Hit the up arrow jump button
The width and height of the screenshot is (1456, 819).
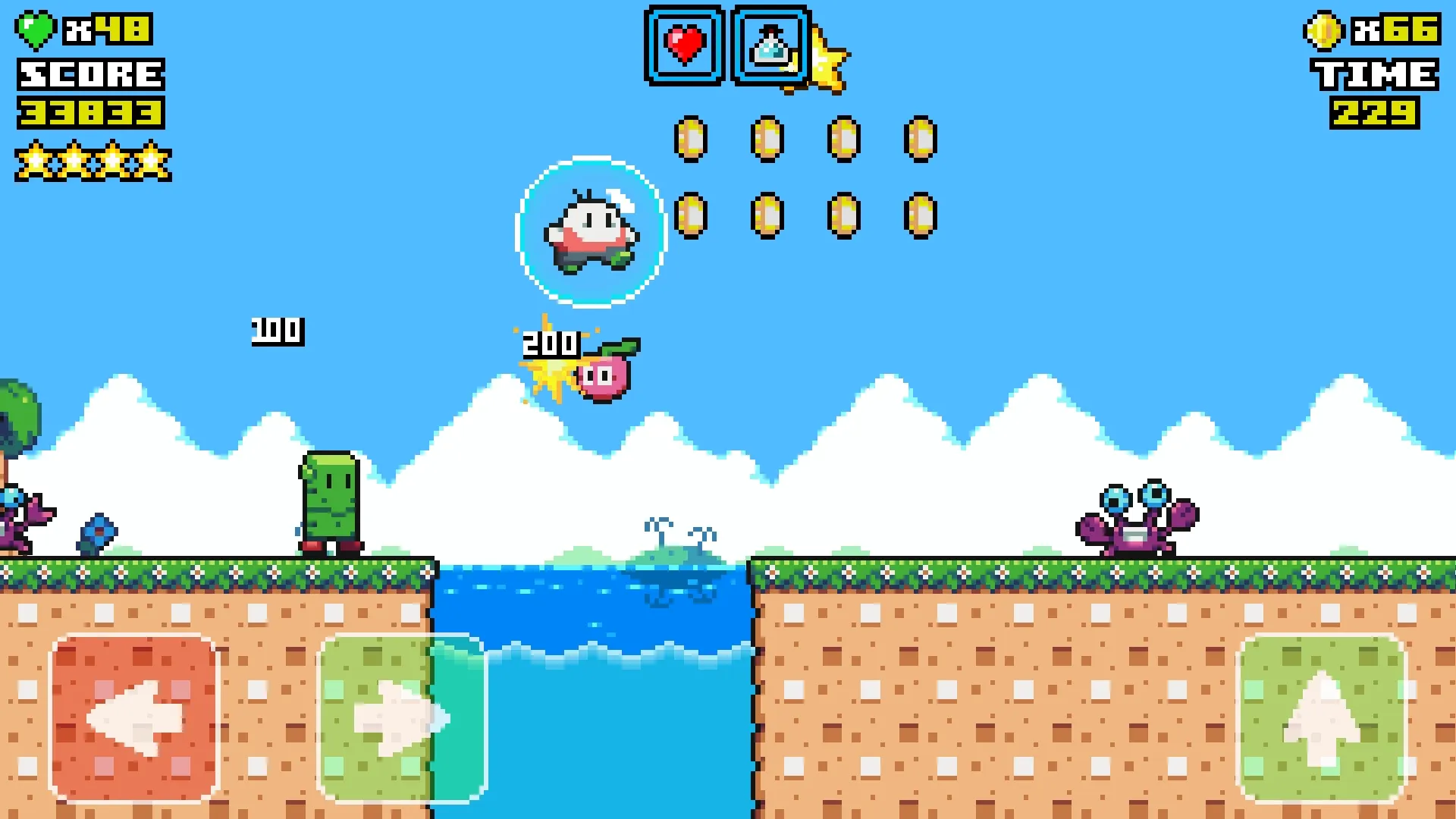pyautogui.click(x=1321, y=717)
